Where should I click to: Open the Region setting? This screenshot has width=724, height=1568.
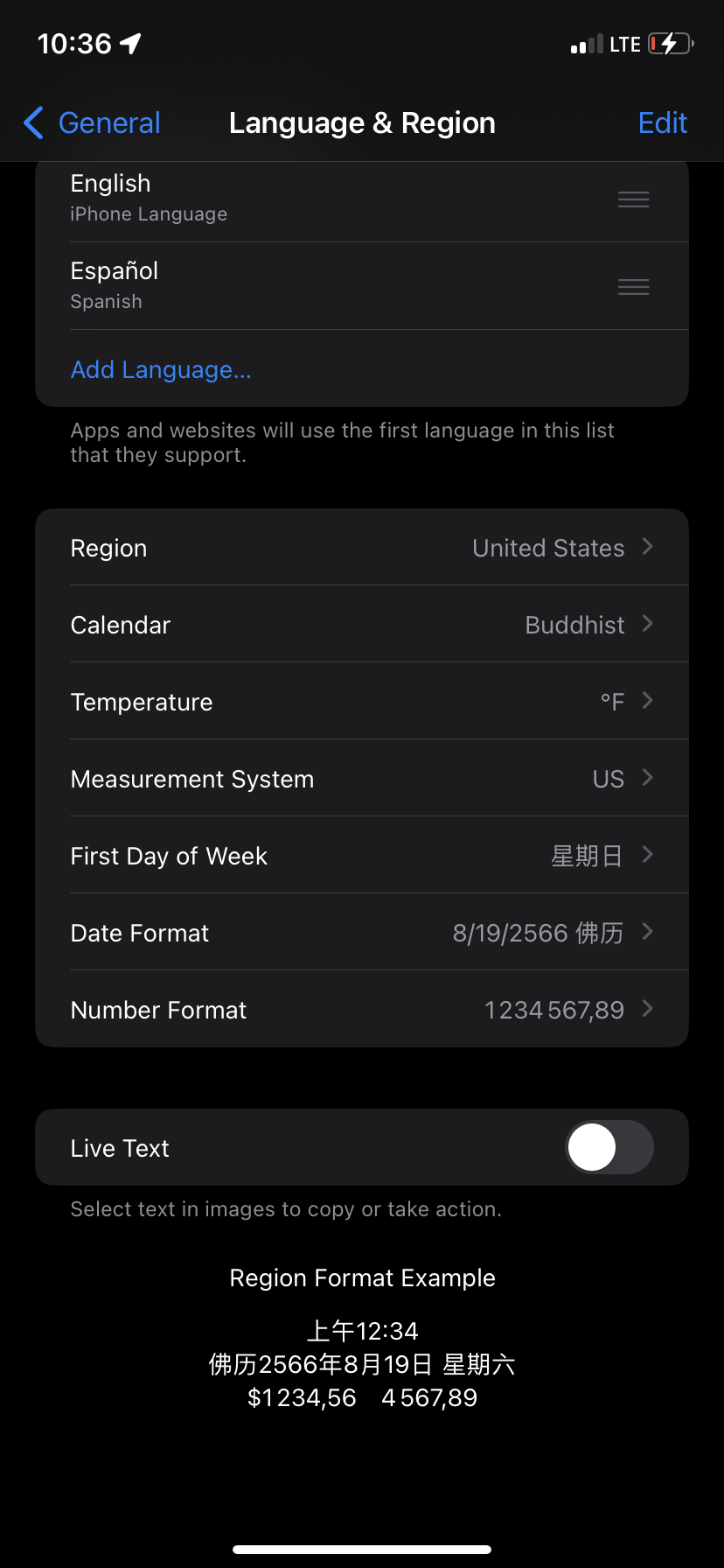pos(362,548)
